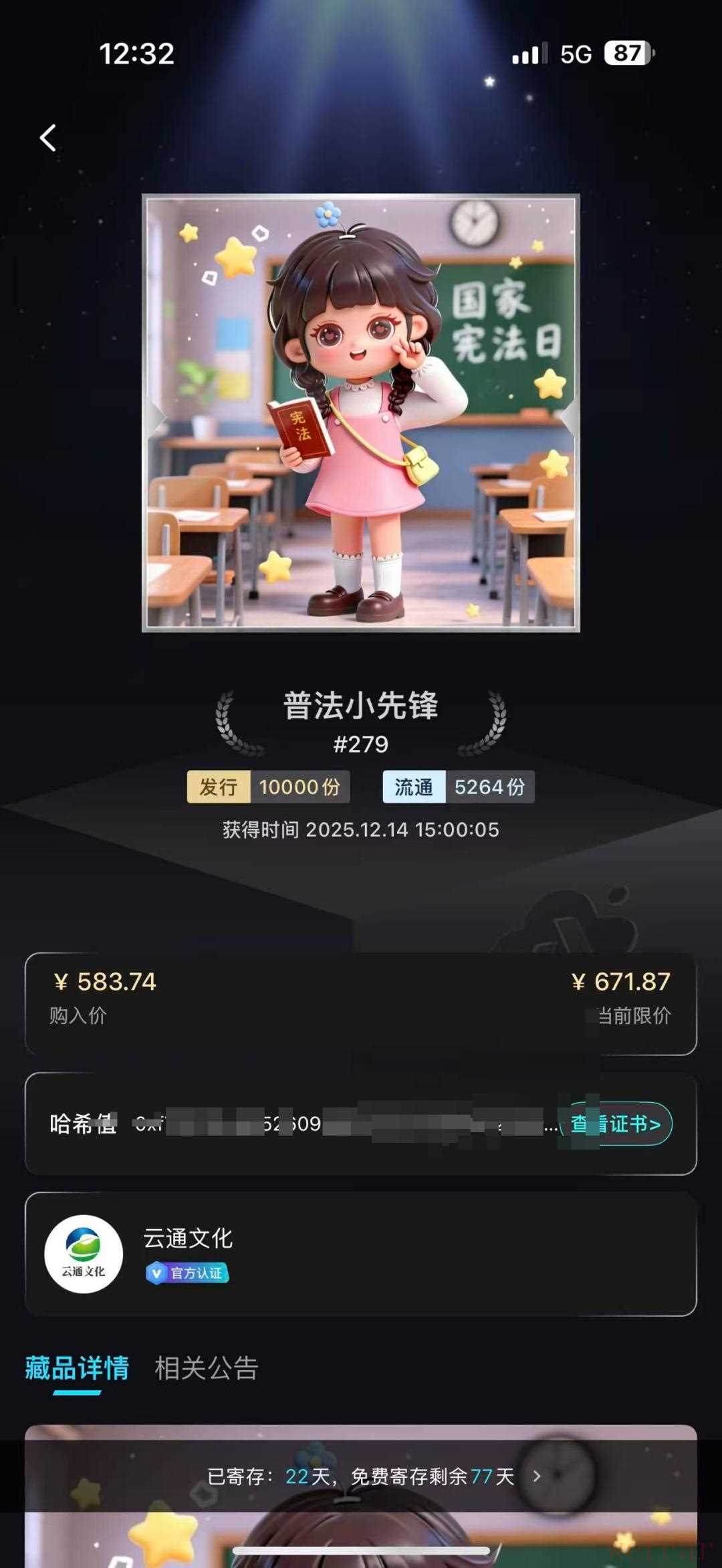The height and width of the screenshot is (1568, 722).
Task: Open the 云通文化 publisher card
Action: pos(361,1254)
